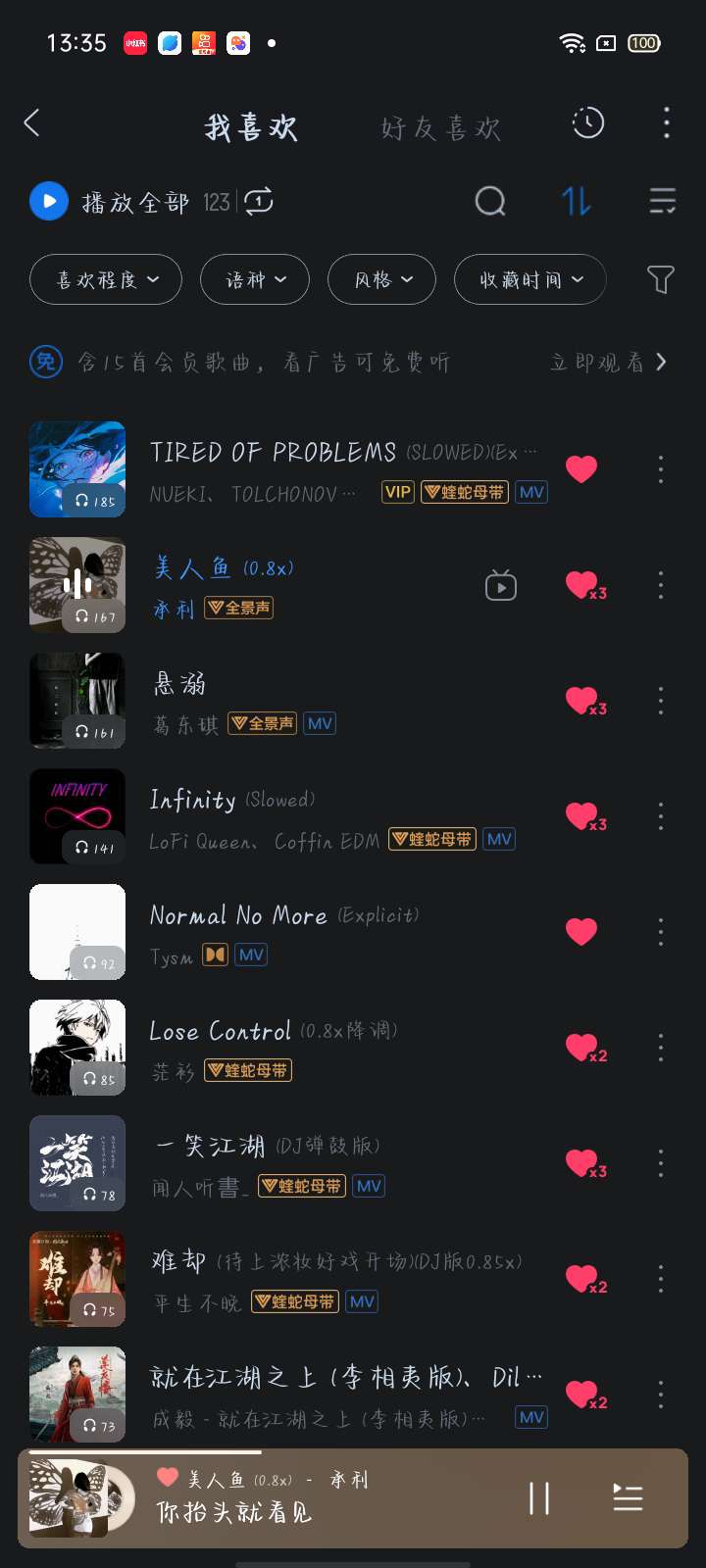Toggle the repeat-one playback mode icon
The image size is (706, 1568).
pos(259,202)
